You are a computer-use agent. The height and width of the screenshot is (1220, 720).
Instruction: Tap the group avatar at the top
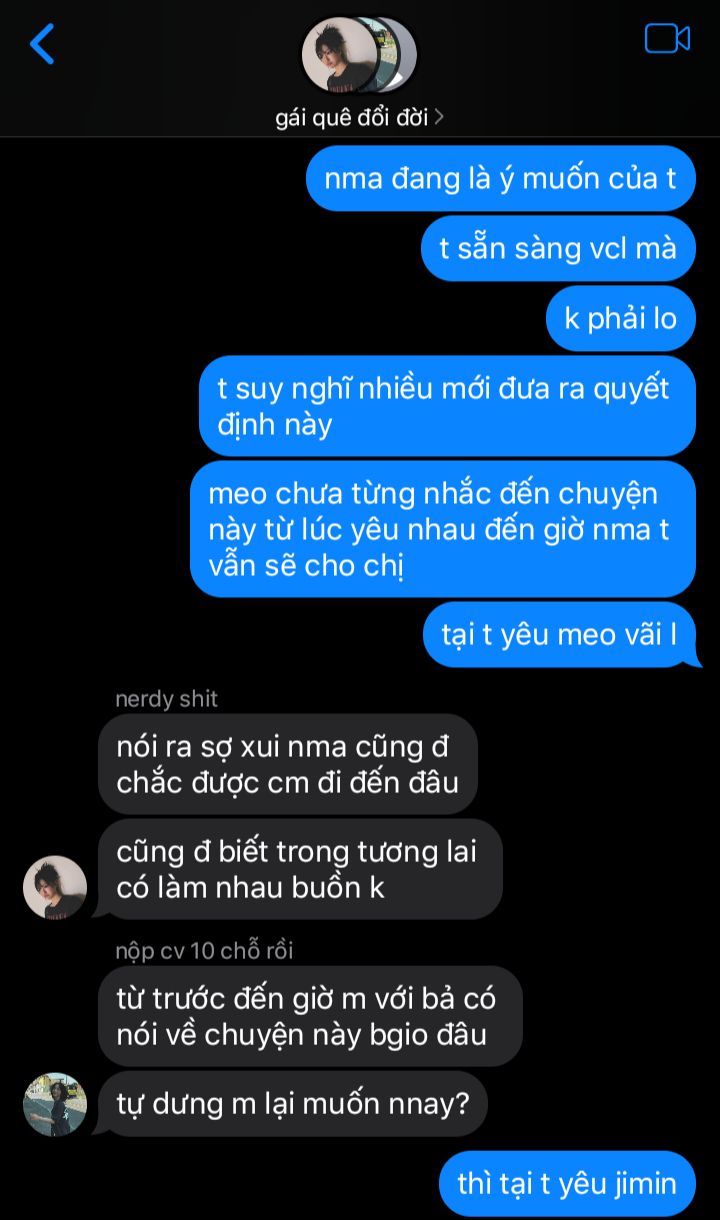point(358,55)
